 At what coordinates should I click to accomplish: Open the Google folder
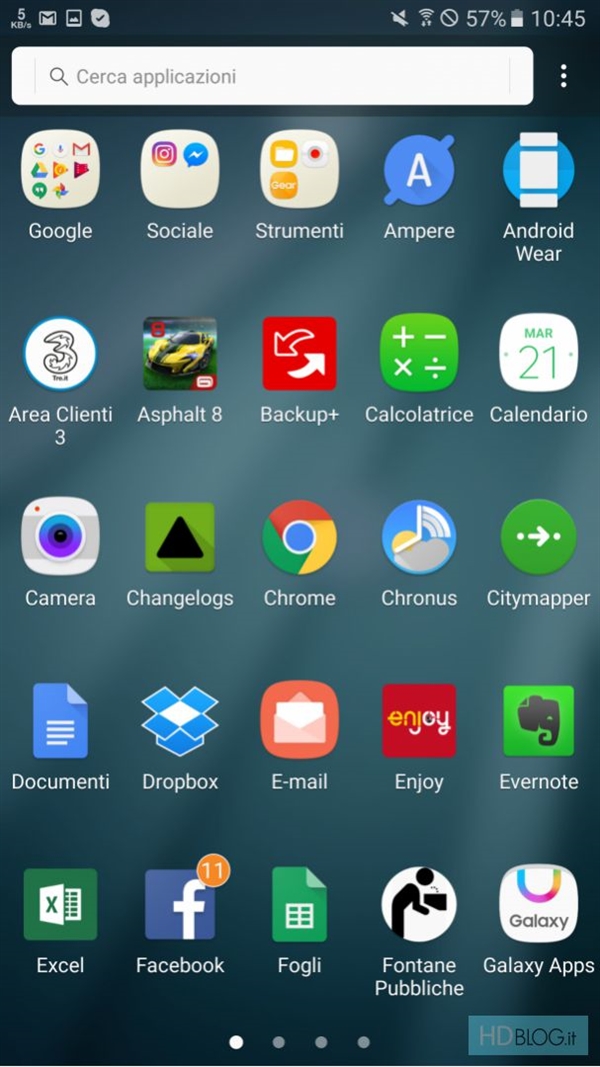coord(60,170)
